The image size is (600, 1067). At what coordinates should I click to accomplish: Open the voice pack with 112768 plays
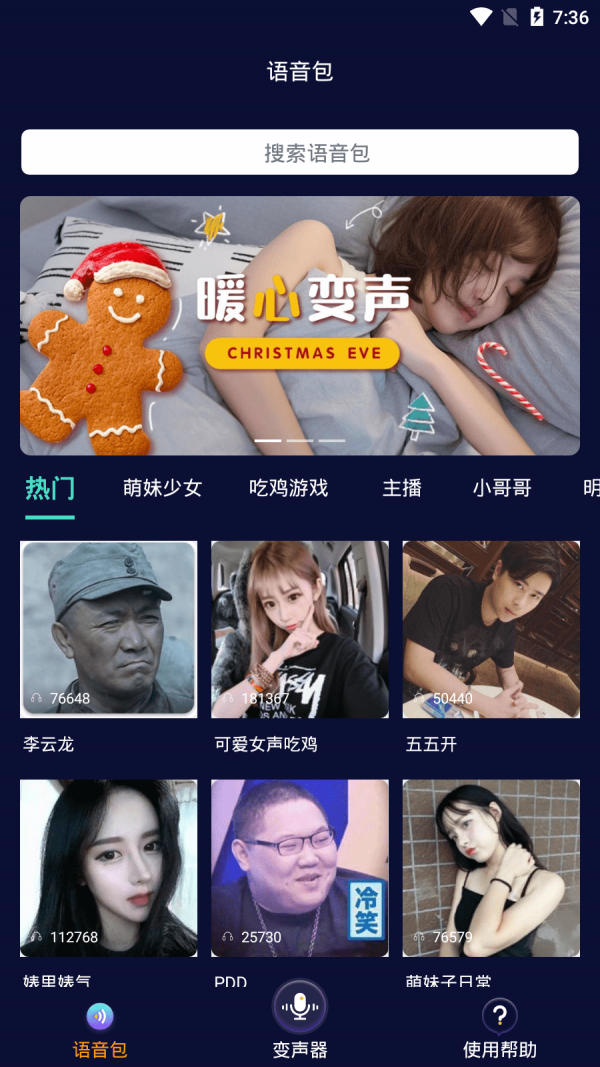point(108,867)
